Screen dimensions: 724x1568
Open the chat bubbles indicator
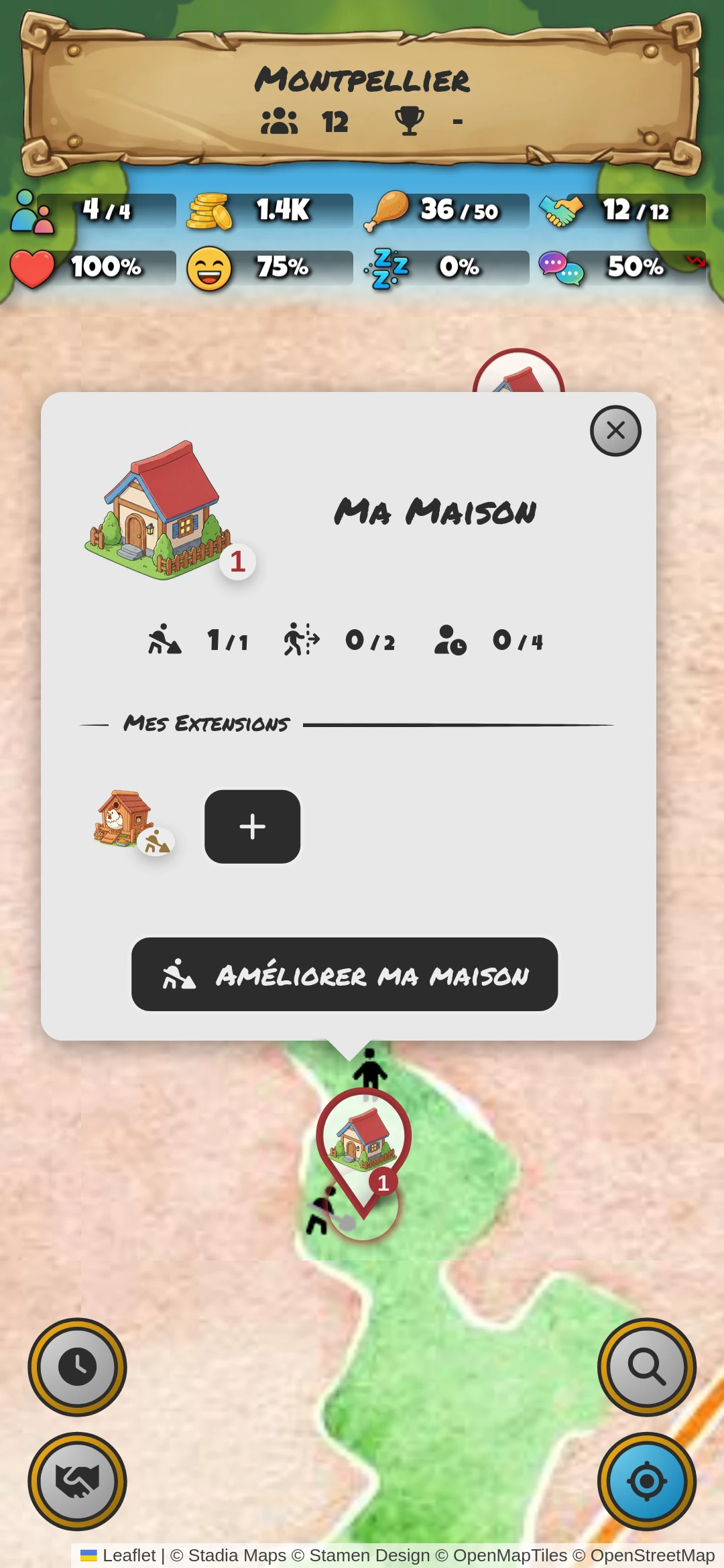tap(562, 266)
